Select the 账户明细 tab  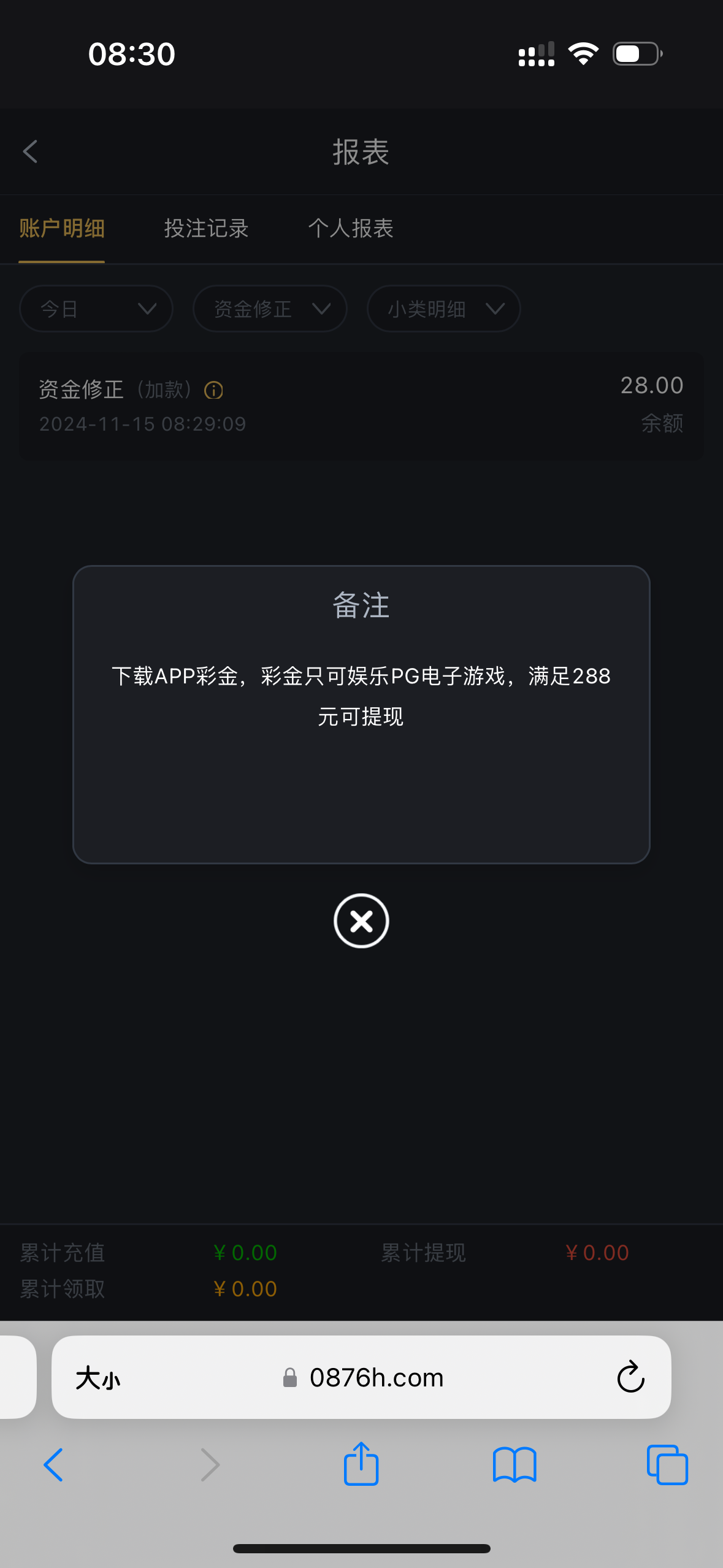click(62, 229)
